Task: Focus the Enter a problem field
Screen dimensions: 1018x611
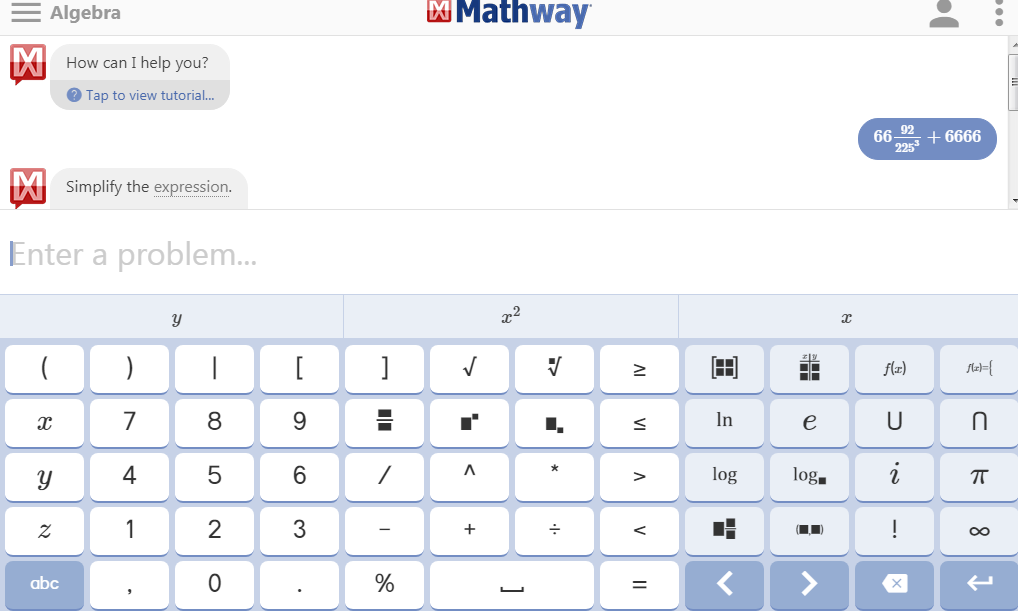Action: coord(500,254)
